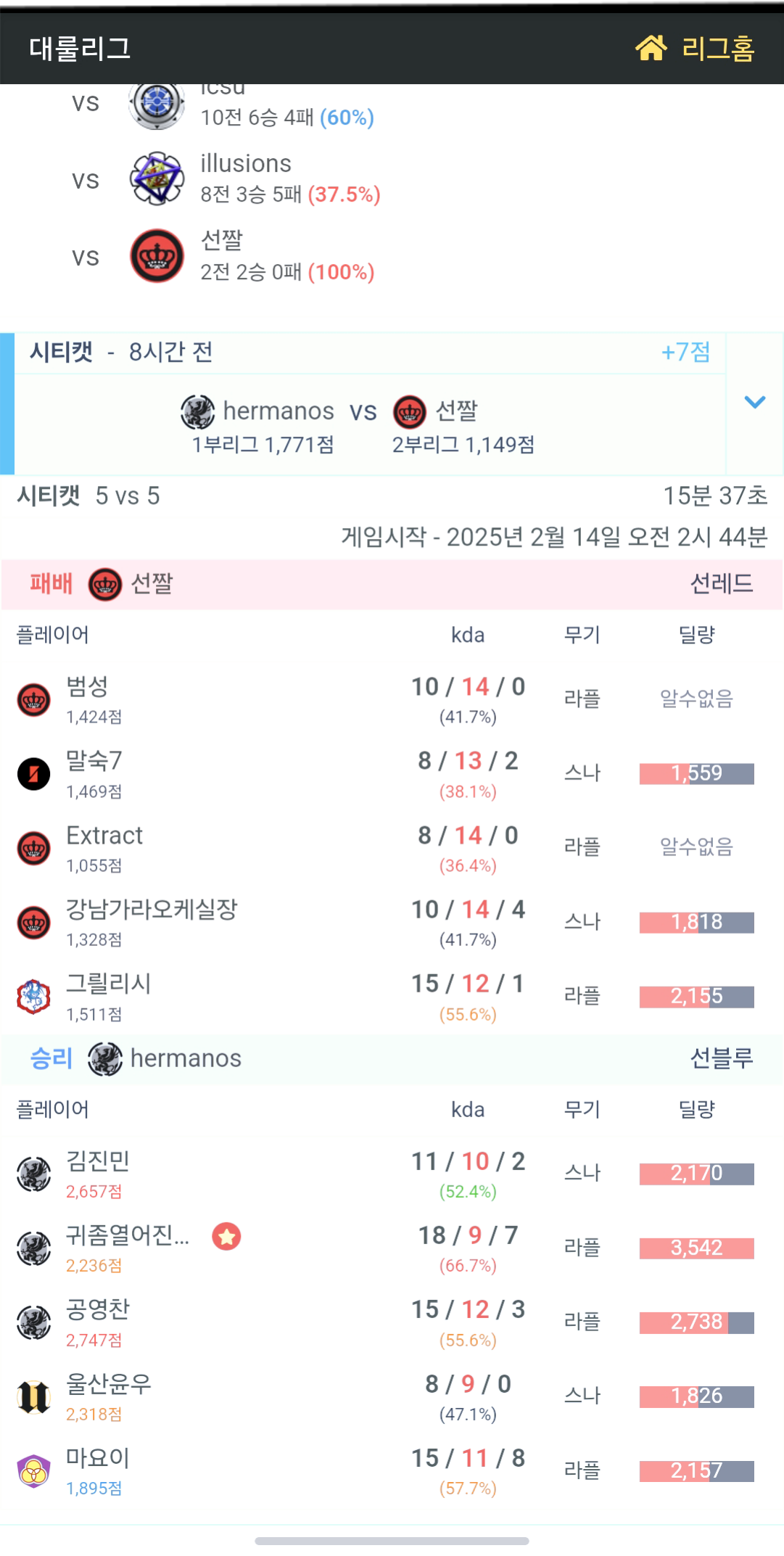The image size is (784, 1556).
Task: Open player 공영찬's profile
Action: click(x=98, y=1310)
